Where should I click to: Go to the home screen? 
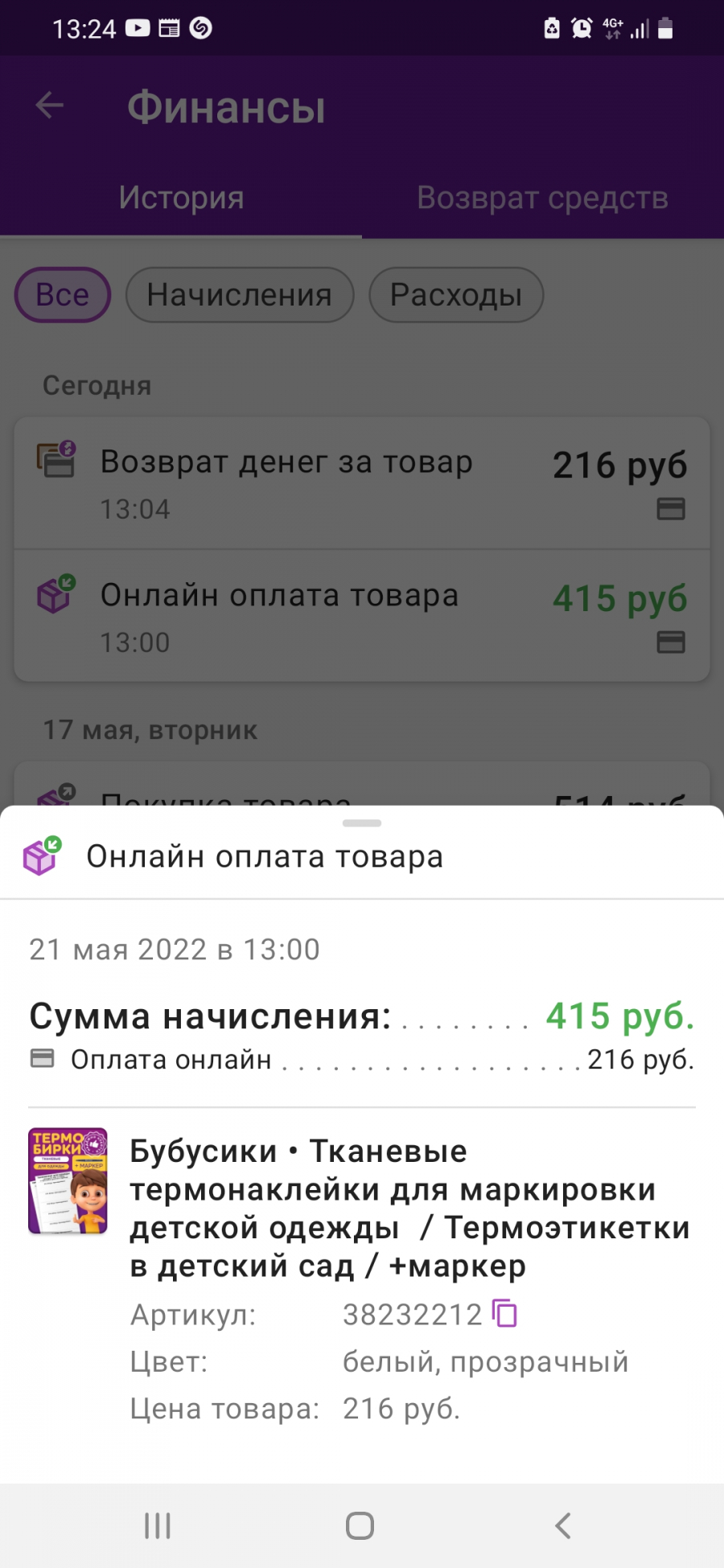(360, 1525)
